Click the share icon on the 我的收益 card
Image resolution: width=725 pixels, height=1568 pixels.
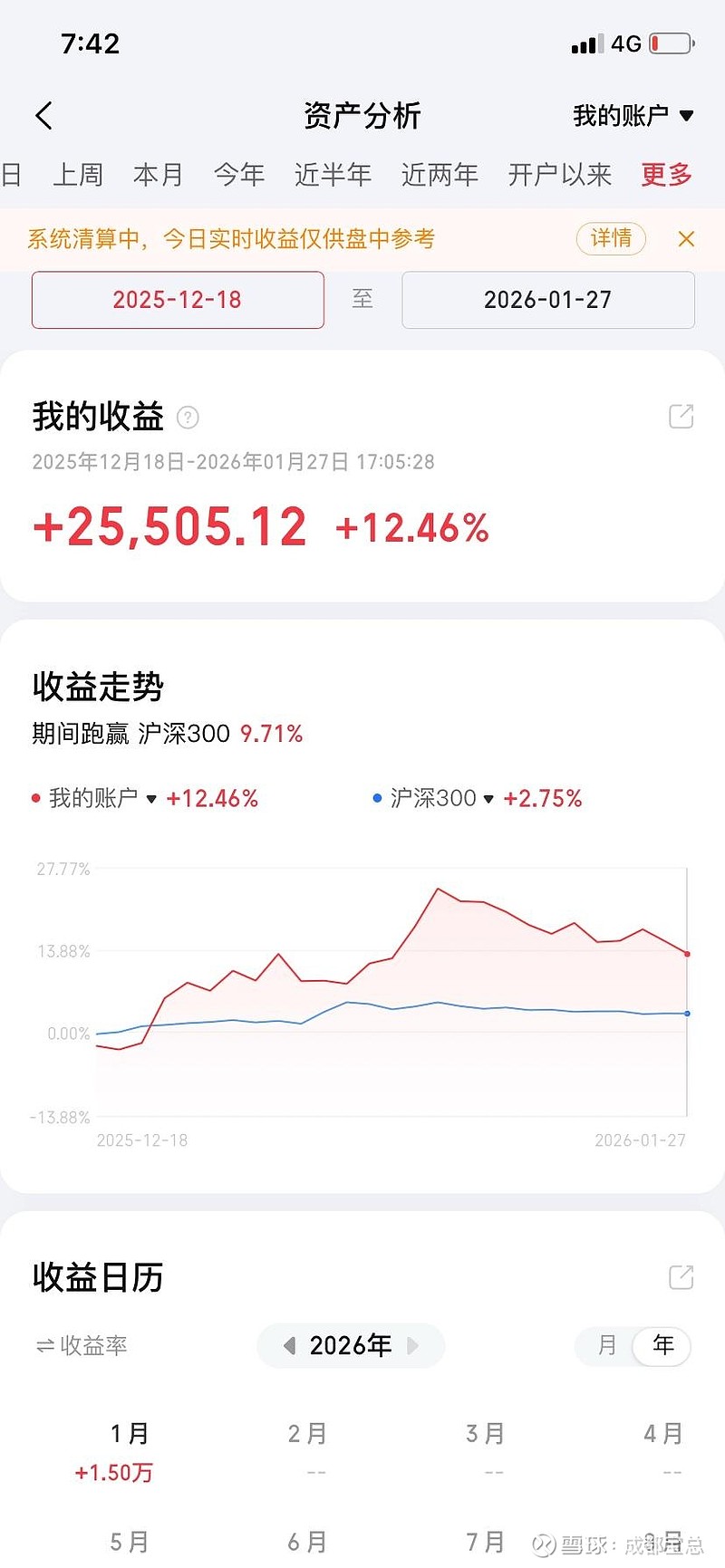pyautogui.click(x=681, y=415)
